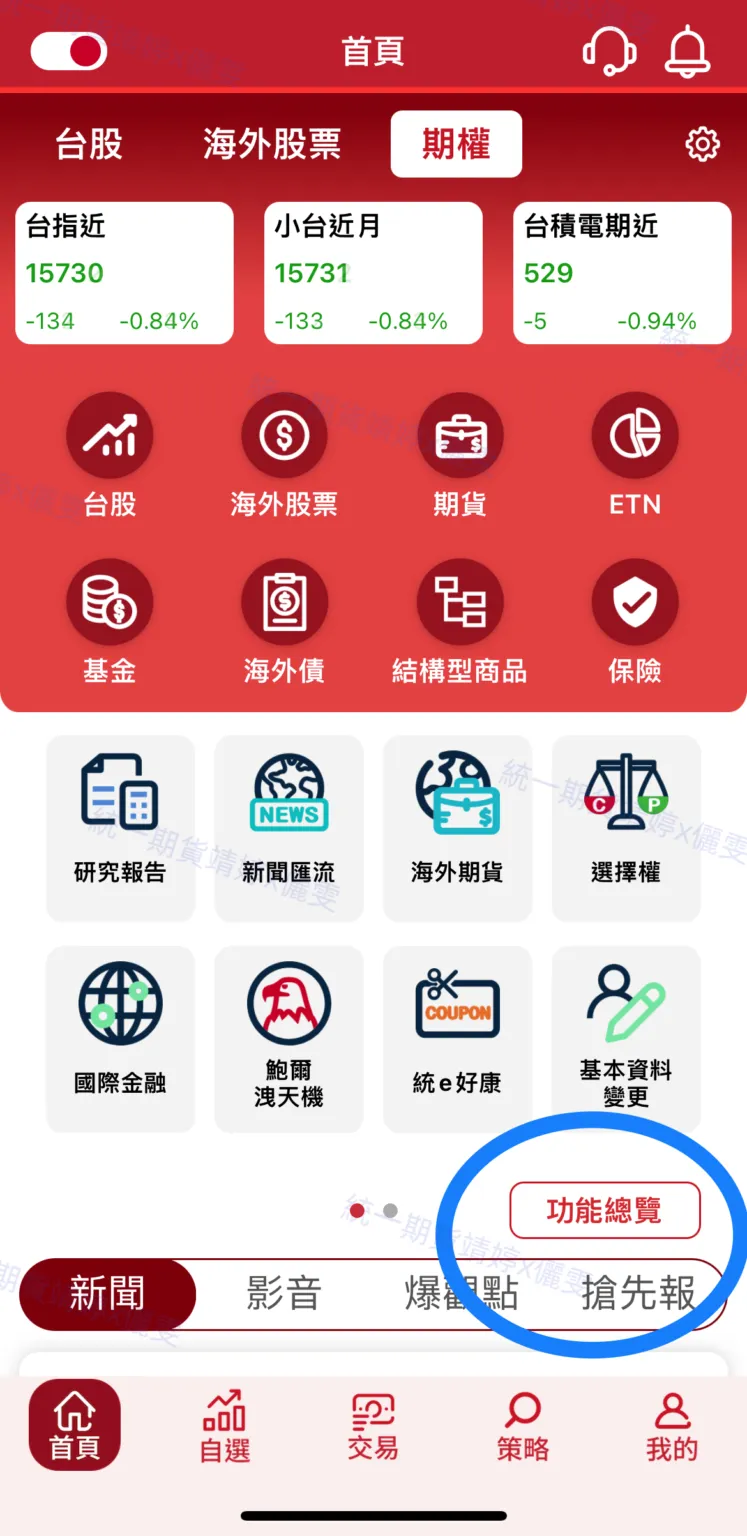Open the quote settings gear

(702, 145)
